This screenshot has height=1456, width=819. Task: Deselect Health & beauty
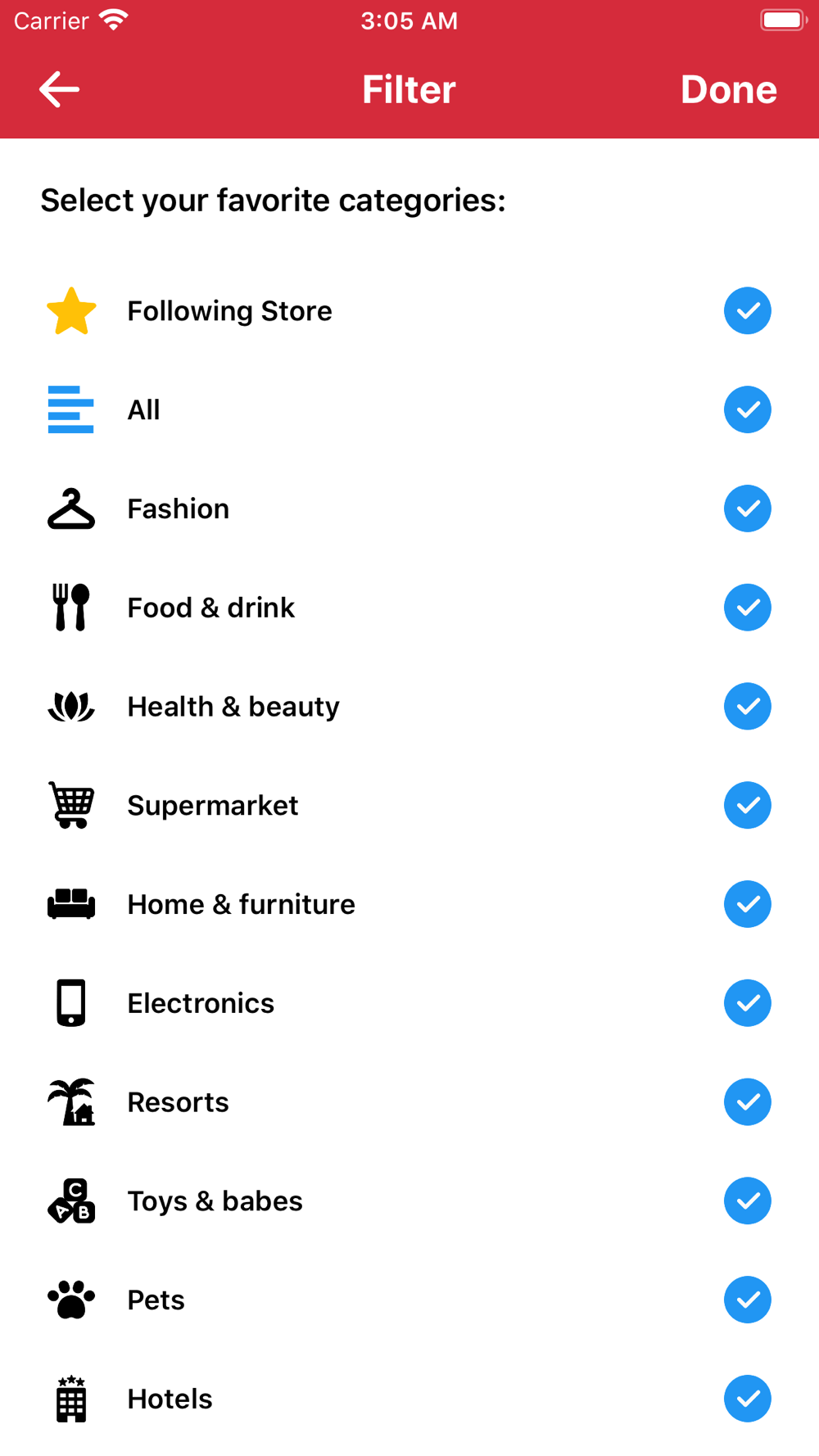tap(747, 707)
